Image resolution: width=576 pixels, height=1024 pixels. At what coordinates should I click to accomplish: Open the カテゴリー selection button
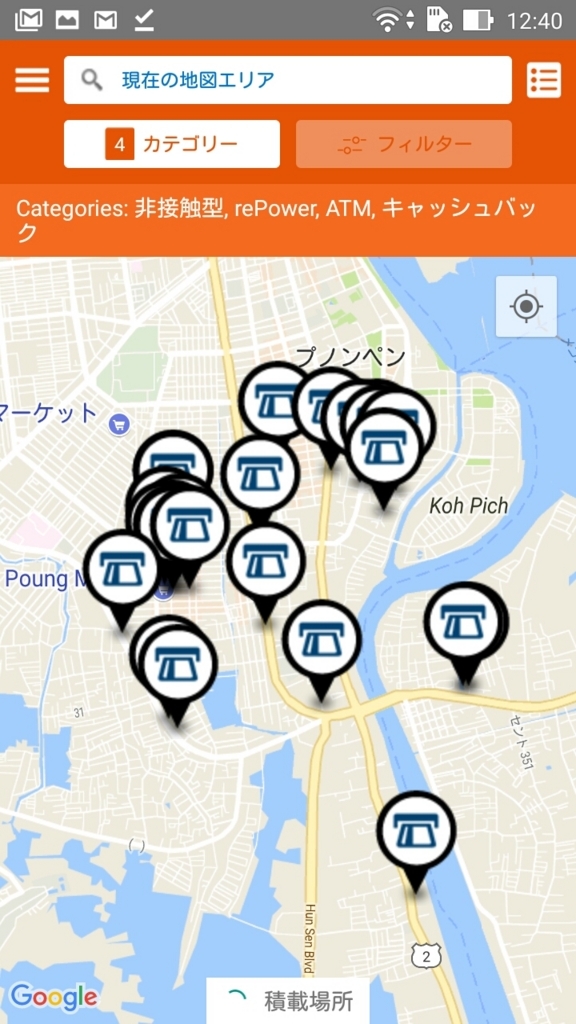(x=172, y=144)
